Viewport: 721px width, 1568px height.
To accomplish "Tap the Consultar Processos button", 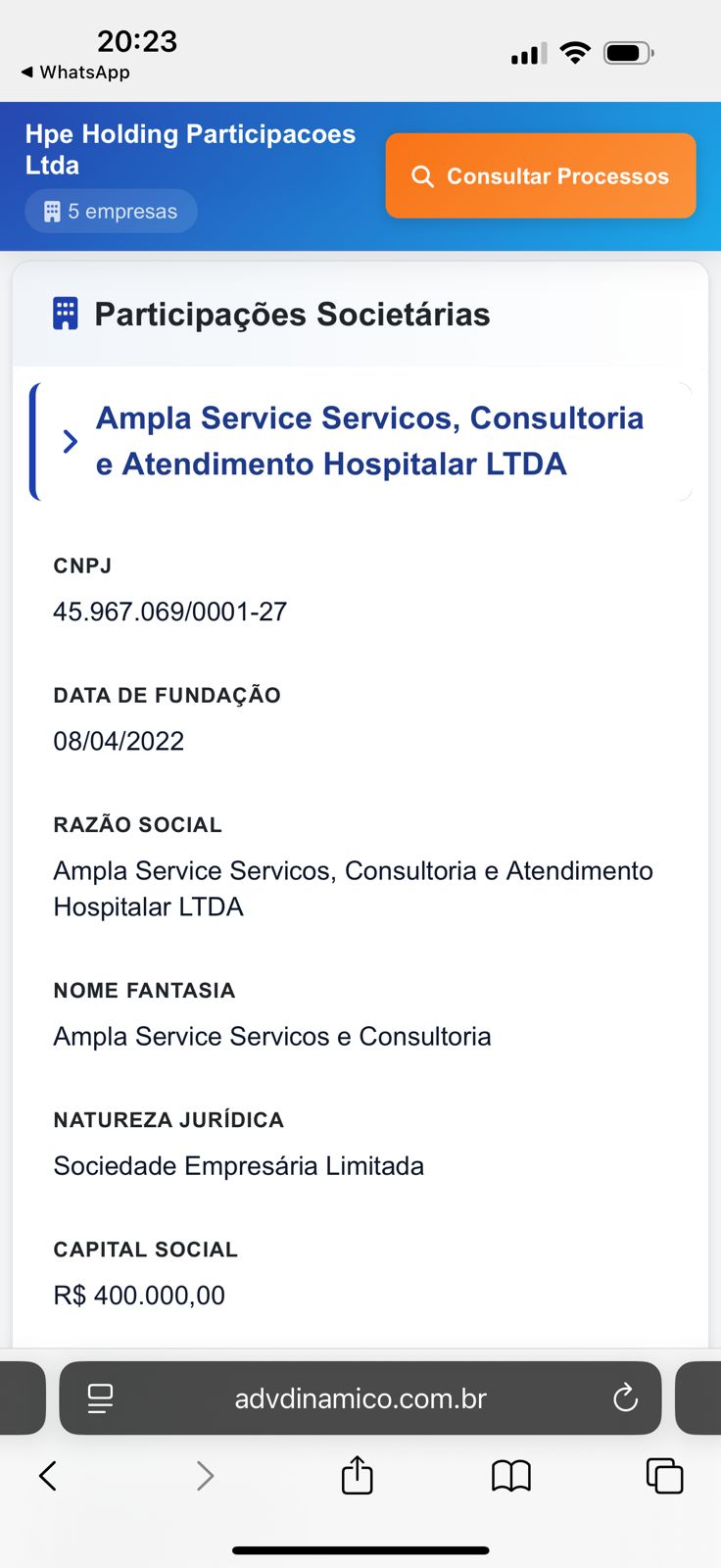I will (x=541, y=176).
